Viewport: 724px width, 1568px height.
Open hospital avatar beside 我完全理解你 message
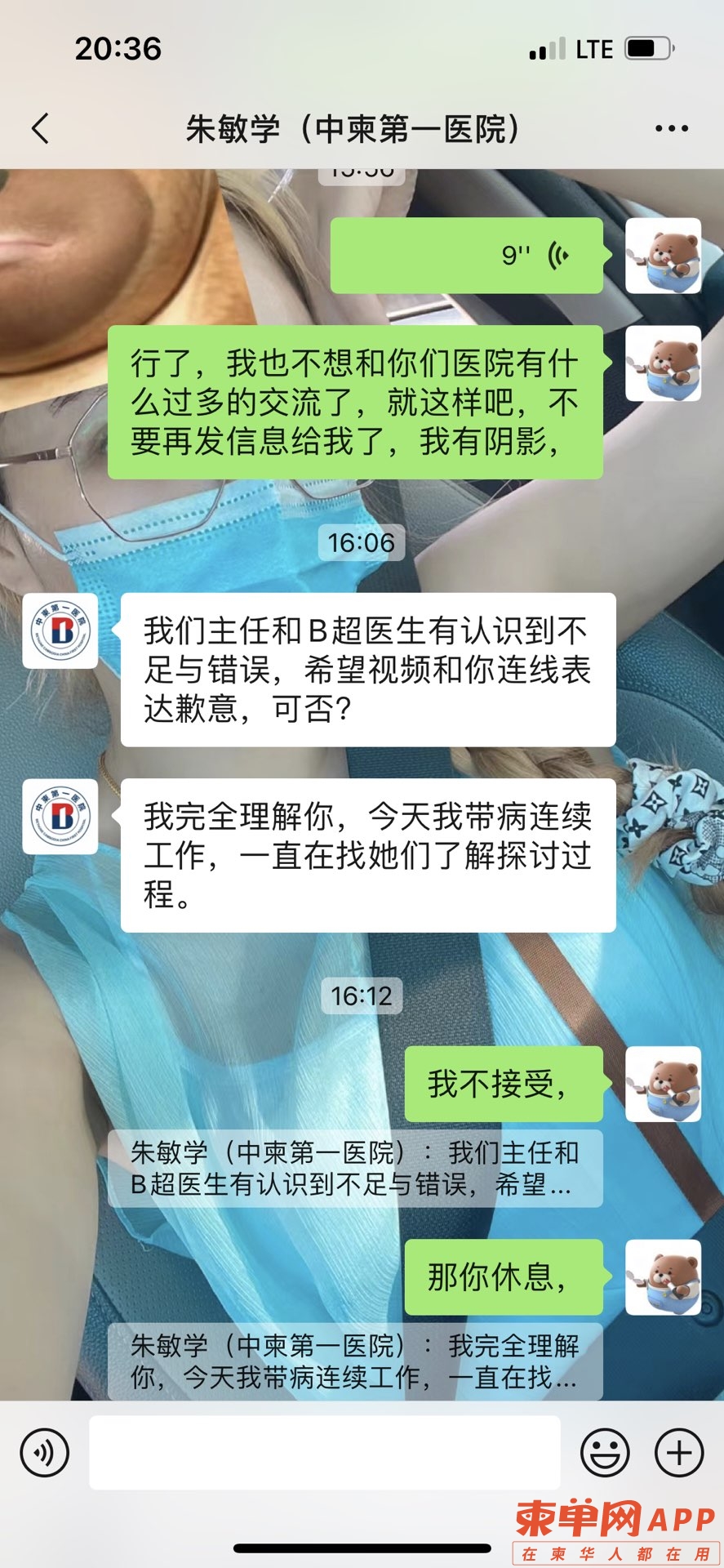[x=60, y=816]
